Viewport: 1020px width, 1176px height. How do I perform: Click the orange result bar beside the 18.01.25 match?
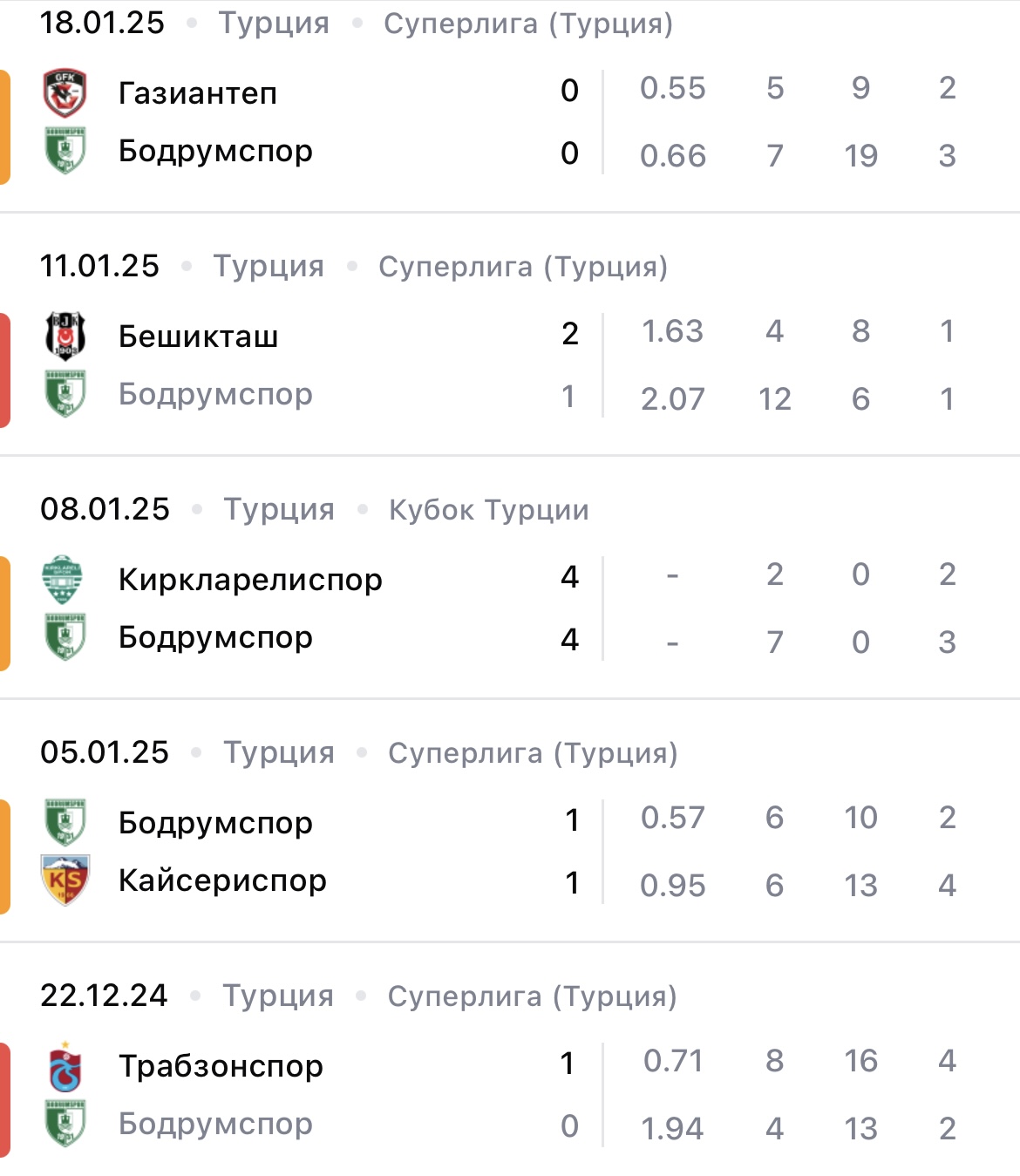(x=3, y=122)
